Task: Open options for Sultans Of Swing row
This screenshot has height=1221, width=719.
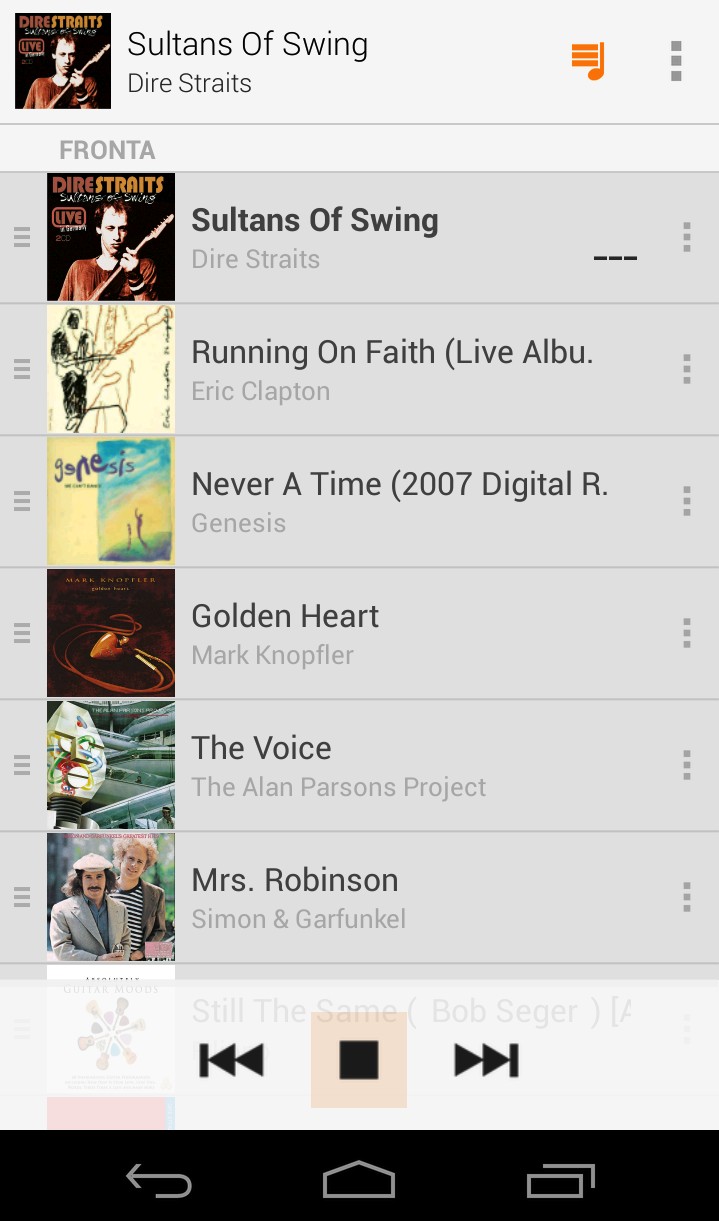Action: click(x=686, y=237)
